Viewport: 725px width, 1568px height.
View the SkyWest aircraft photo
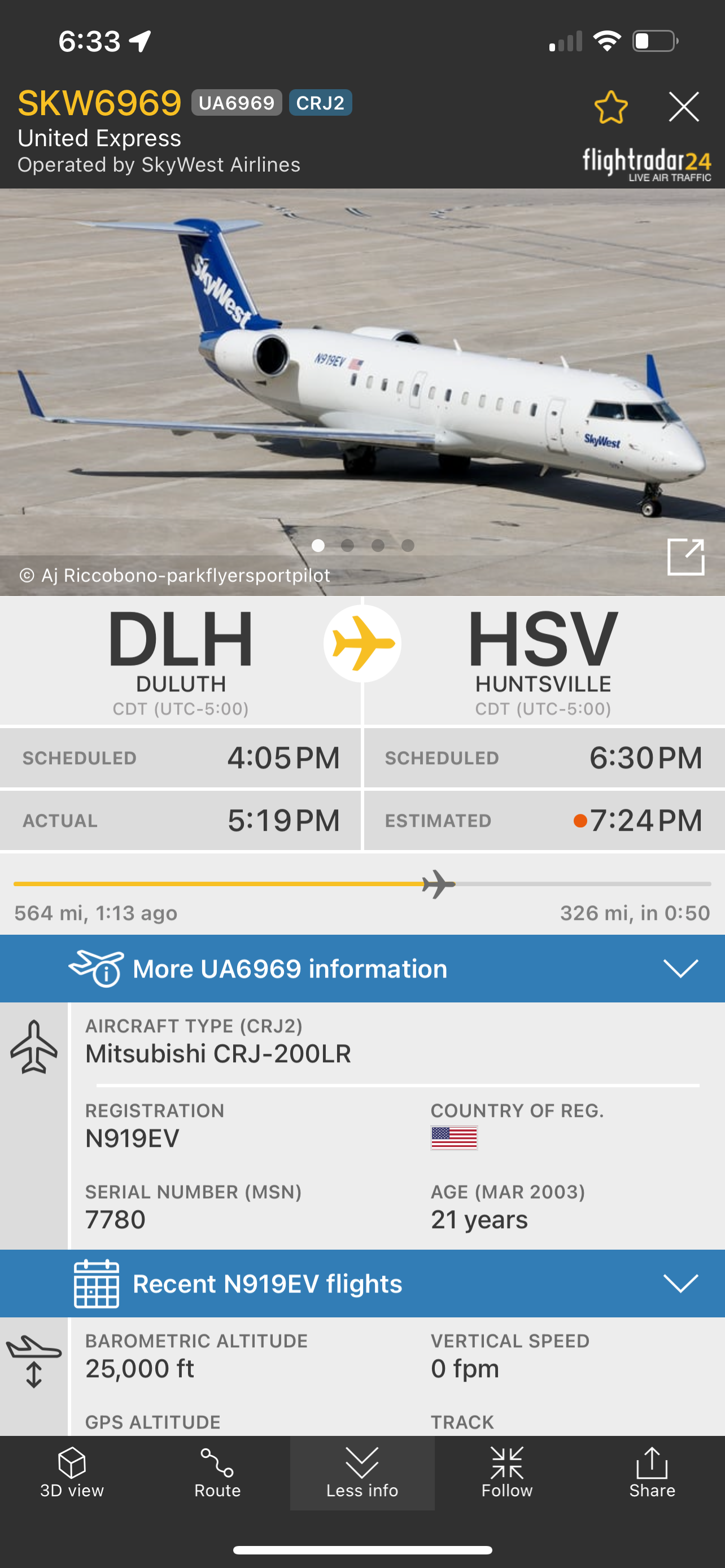(x=362, y=378)
